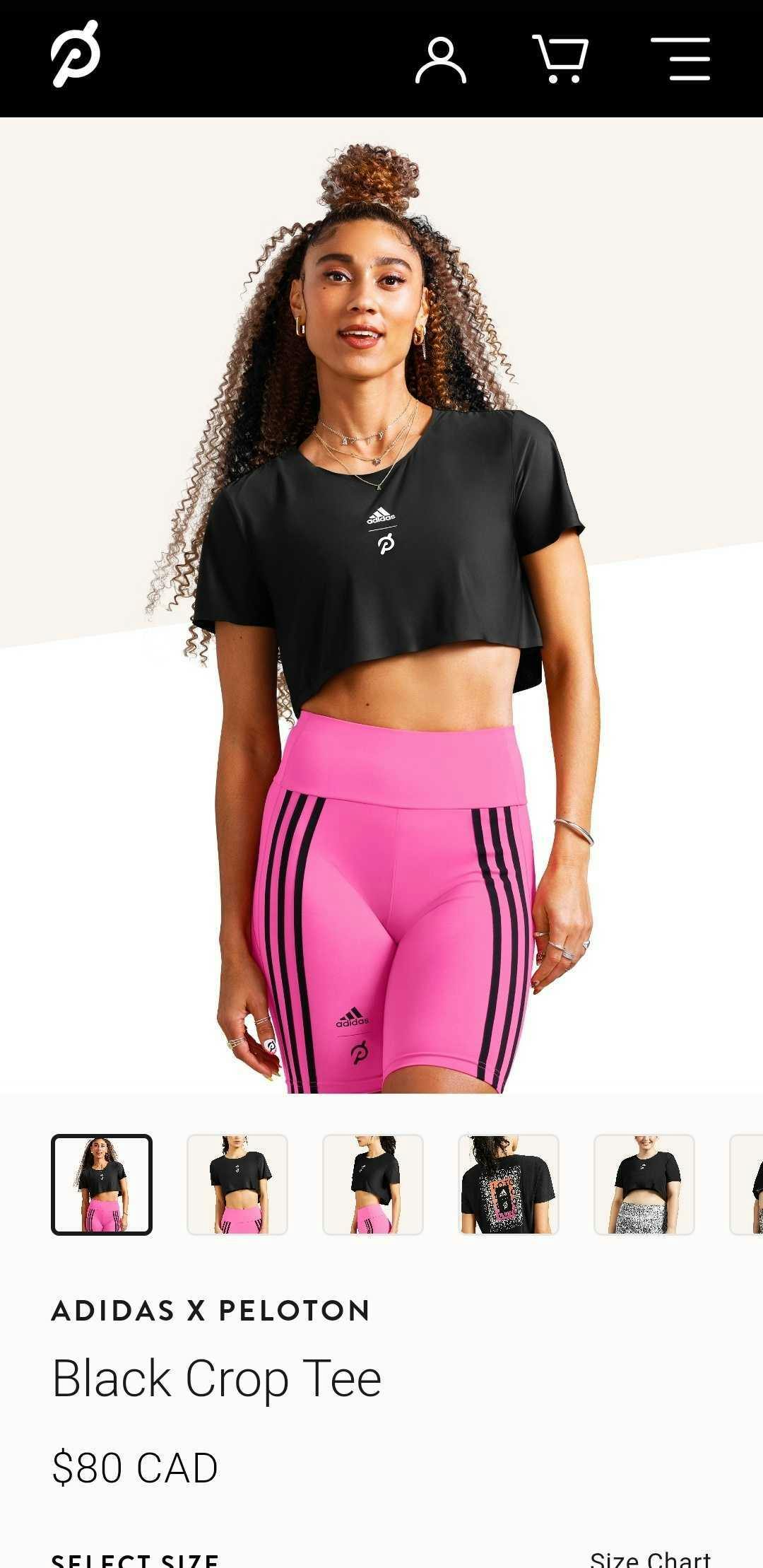This screenshot has height=1568, width=763.
Task: Select the third thumbnail with side view
Action: [x=373, y=1185]
